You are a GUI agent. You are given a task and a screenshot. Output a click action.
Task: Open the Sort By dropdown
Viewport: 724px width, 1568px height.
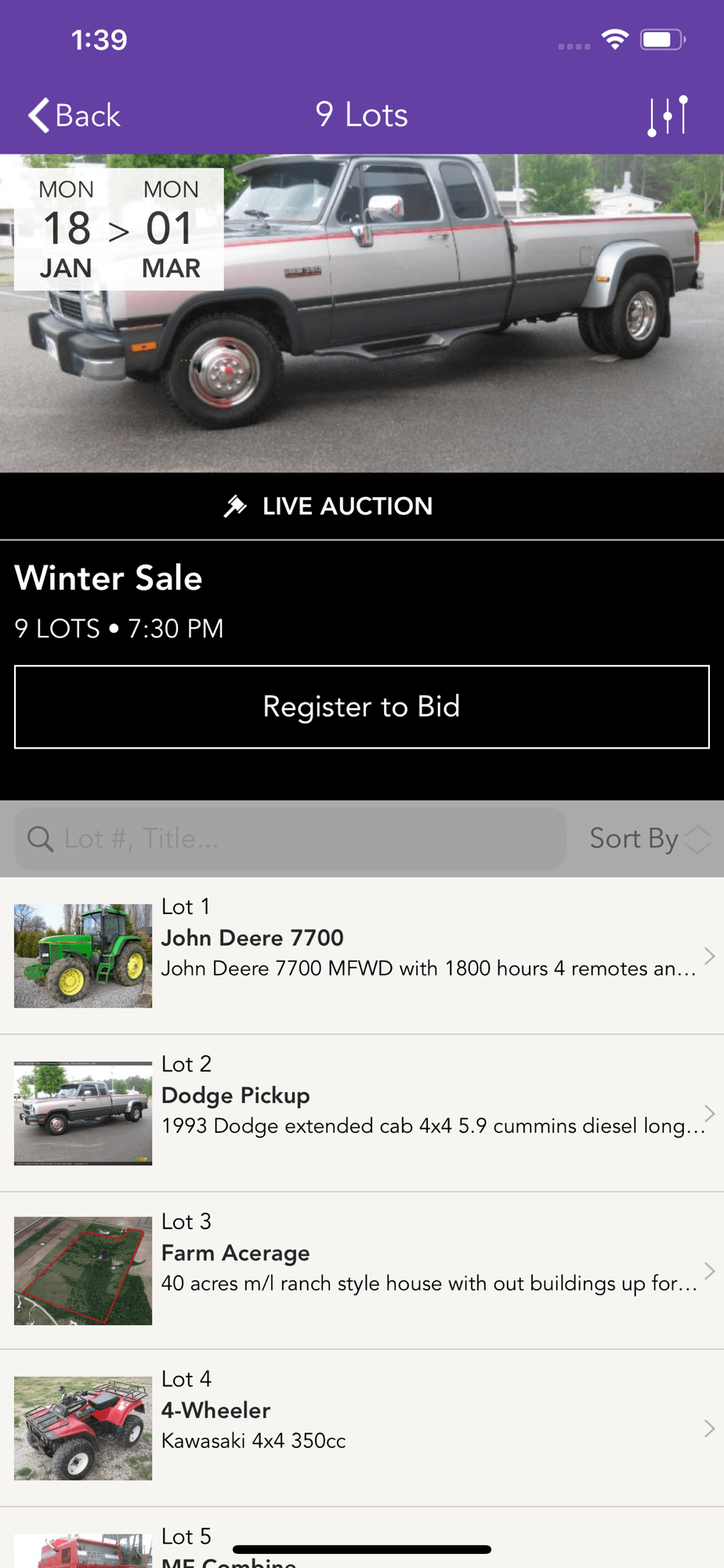click(649, 838)
